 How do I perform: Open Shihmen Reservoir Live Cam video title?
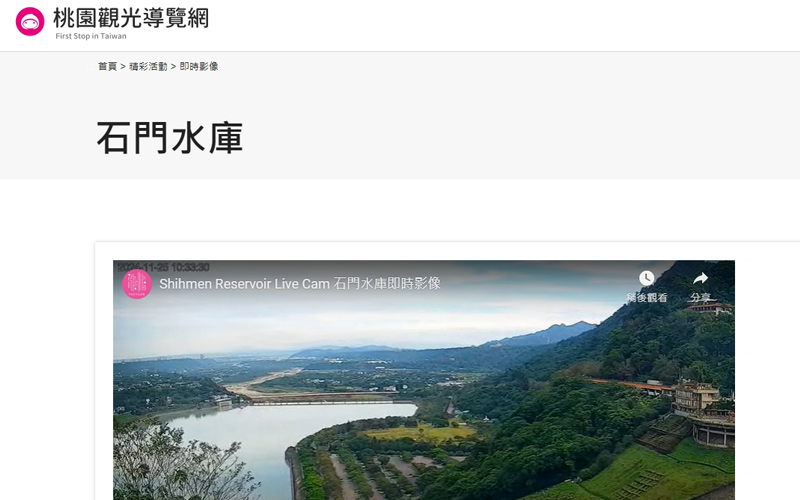tap(300, 284)
